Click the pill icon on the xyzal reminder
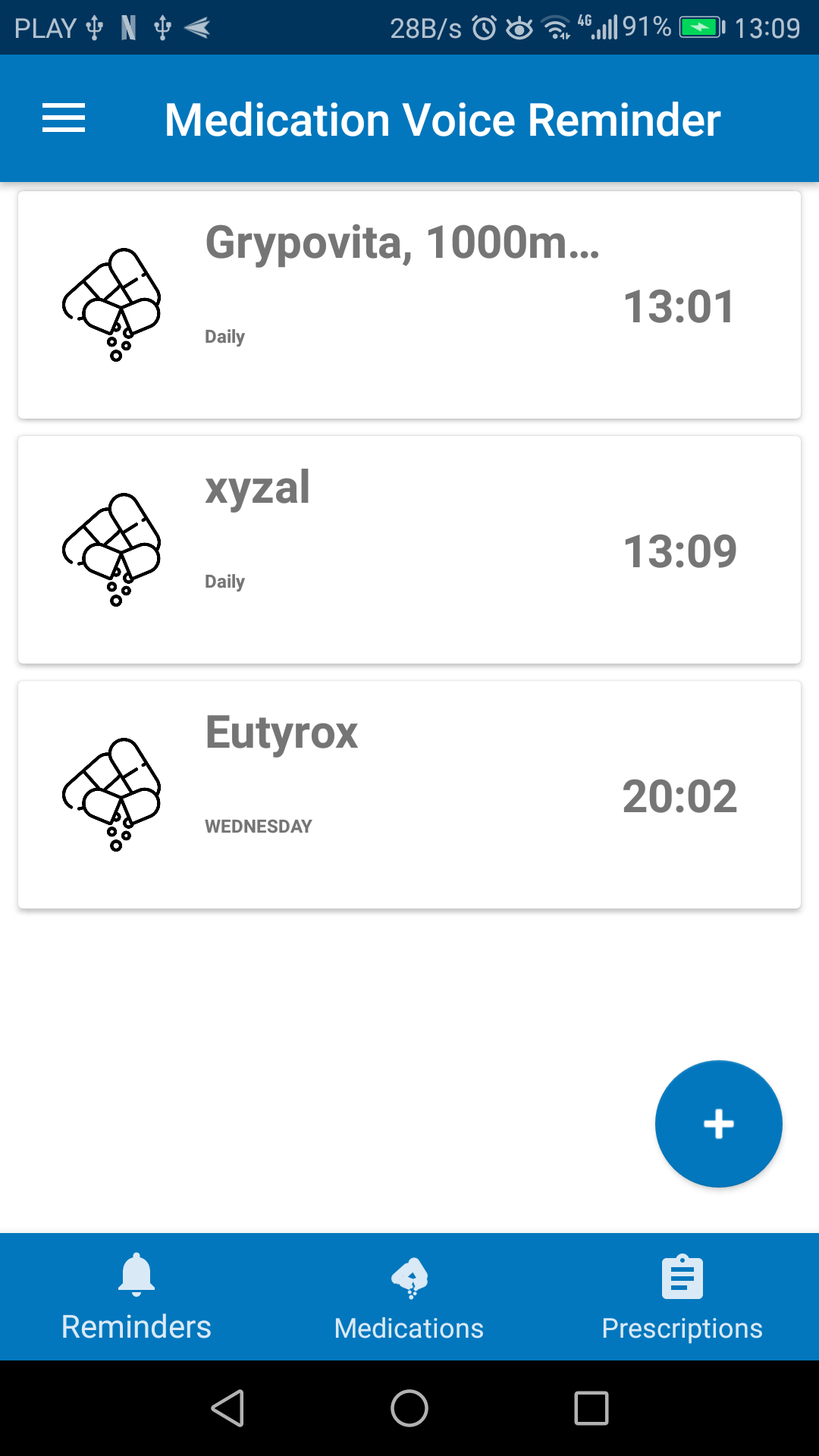The width and height of the screenshot is (819, 1456). [x=112, y=548]
